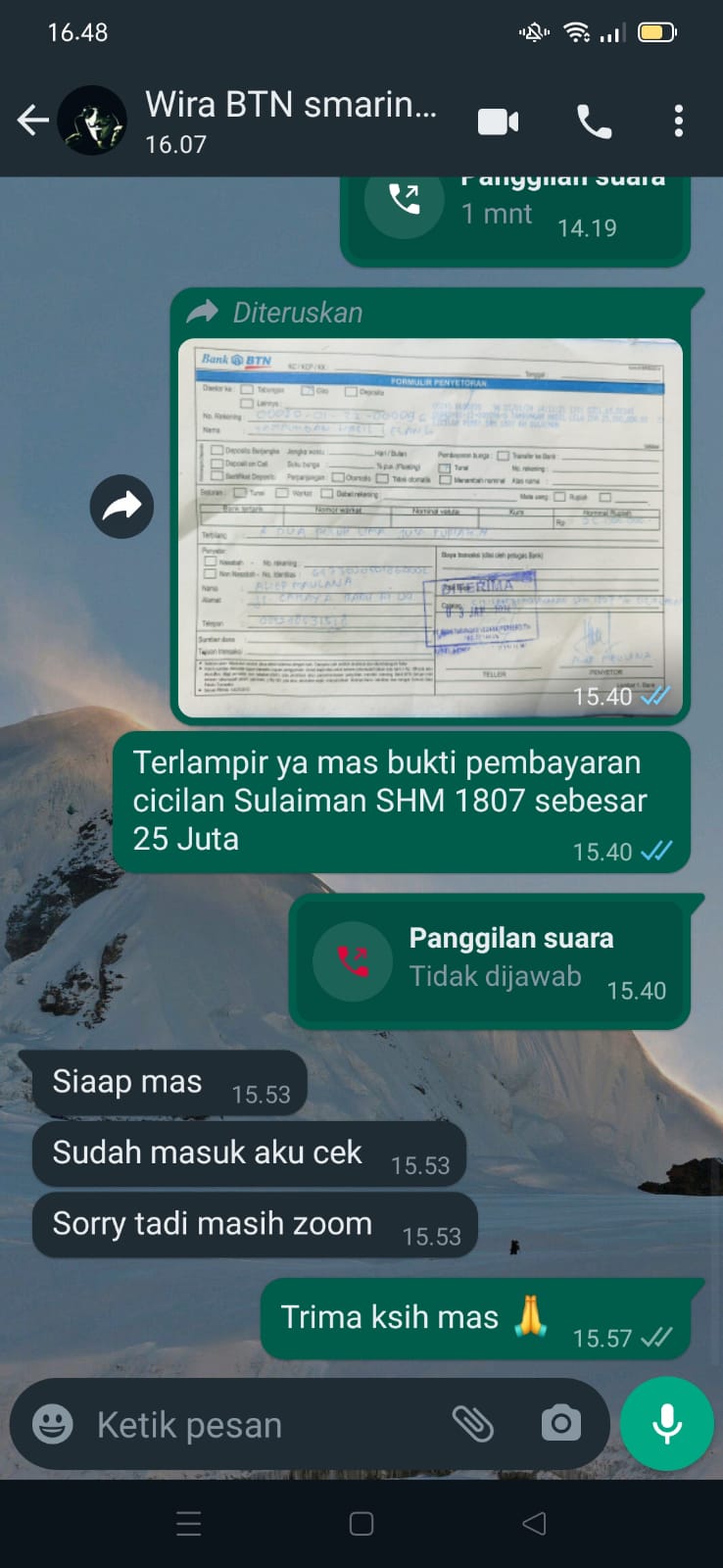Open the system recent apps button

click(x=188, y=1524)
